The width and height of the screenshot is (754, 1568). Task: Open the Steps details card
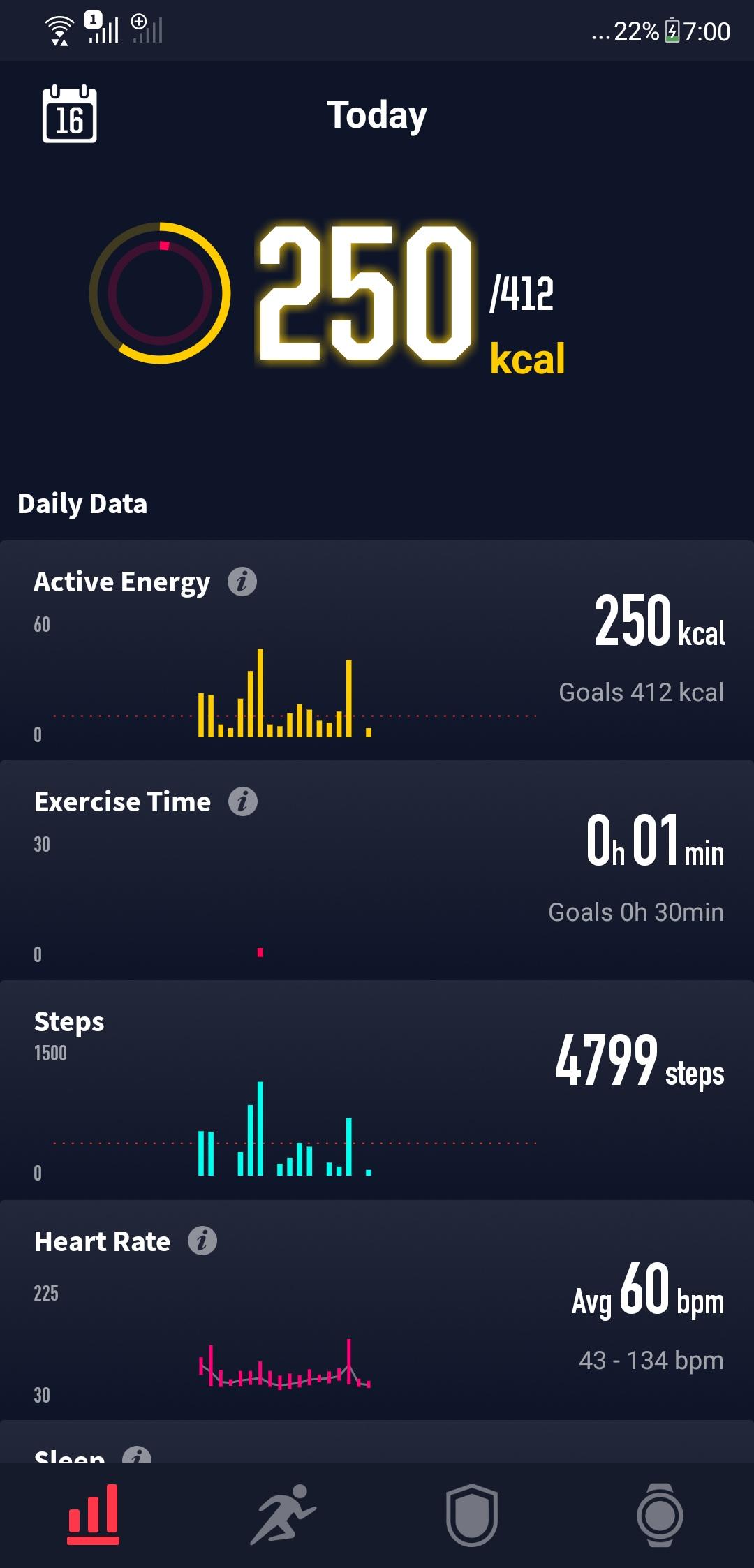point(377,1090)
